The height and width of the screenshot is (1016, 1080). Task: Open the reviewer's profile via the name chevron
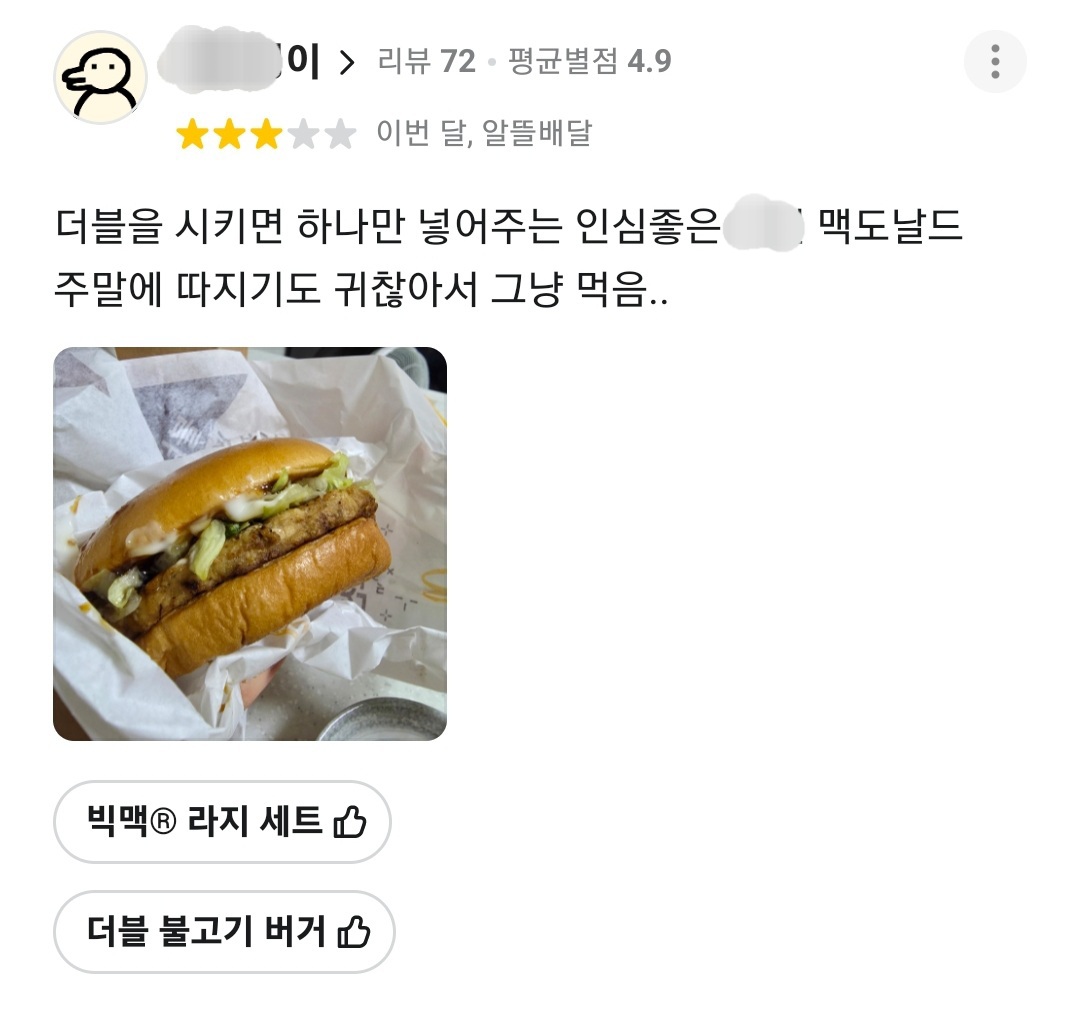click(347, 63)
